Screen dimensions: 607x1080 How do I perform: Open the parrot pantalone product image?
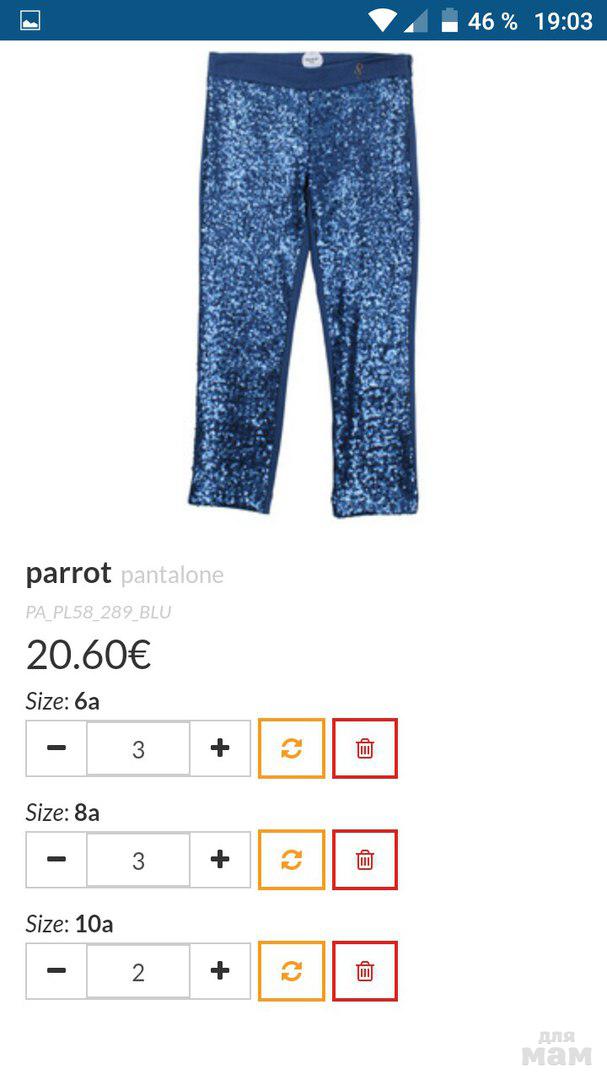(x=303, y=285)
